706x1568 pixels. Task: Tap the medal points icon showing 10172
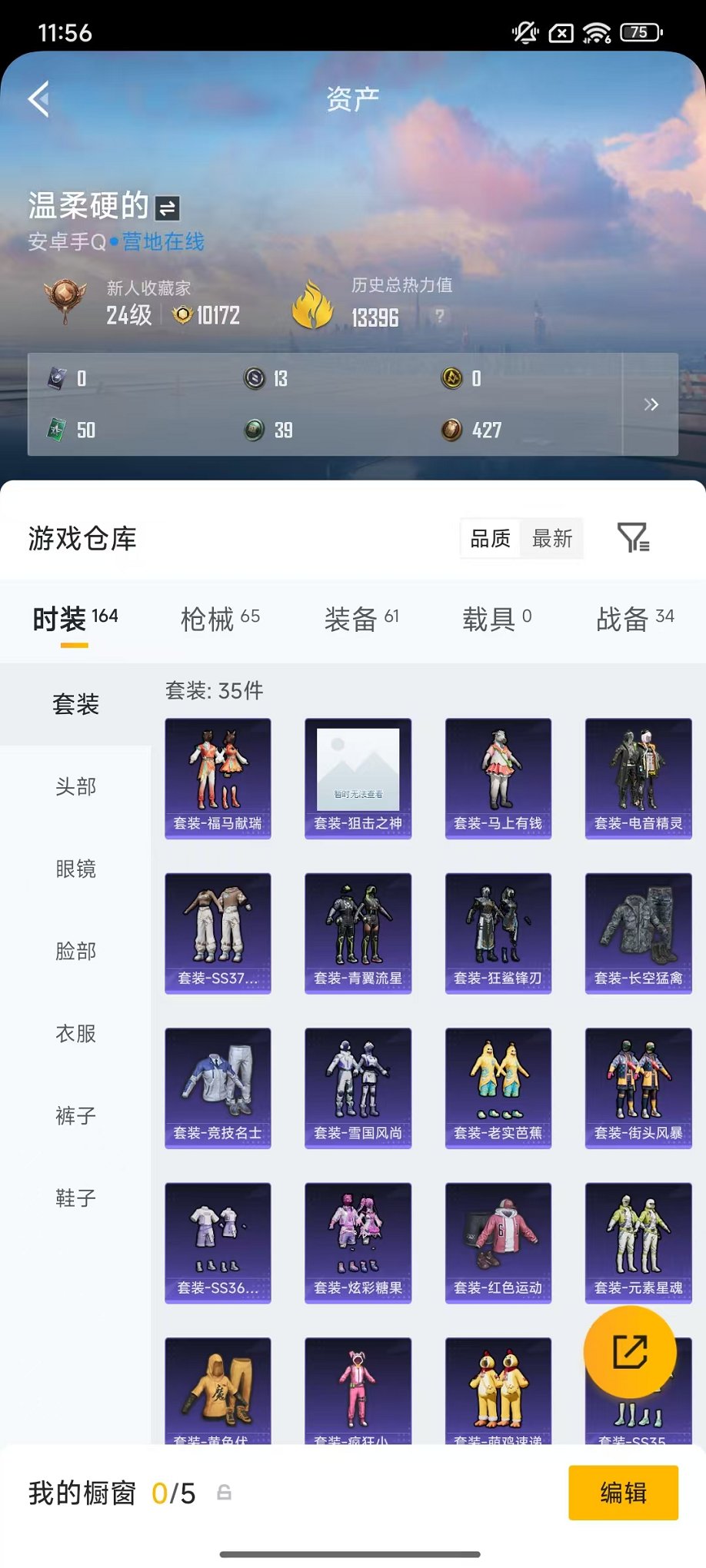181,315
